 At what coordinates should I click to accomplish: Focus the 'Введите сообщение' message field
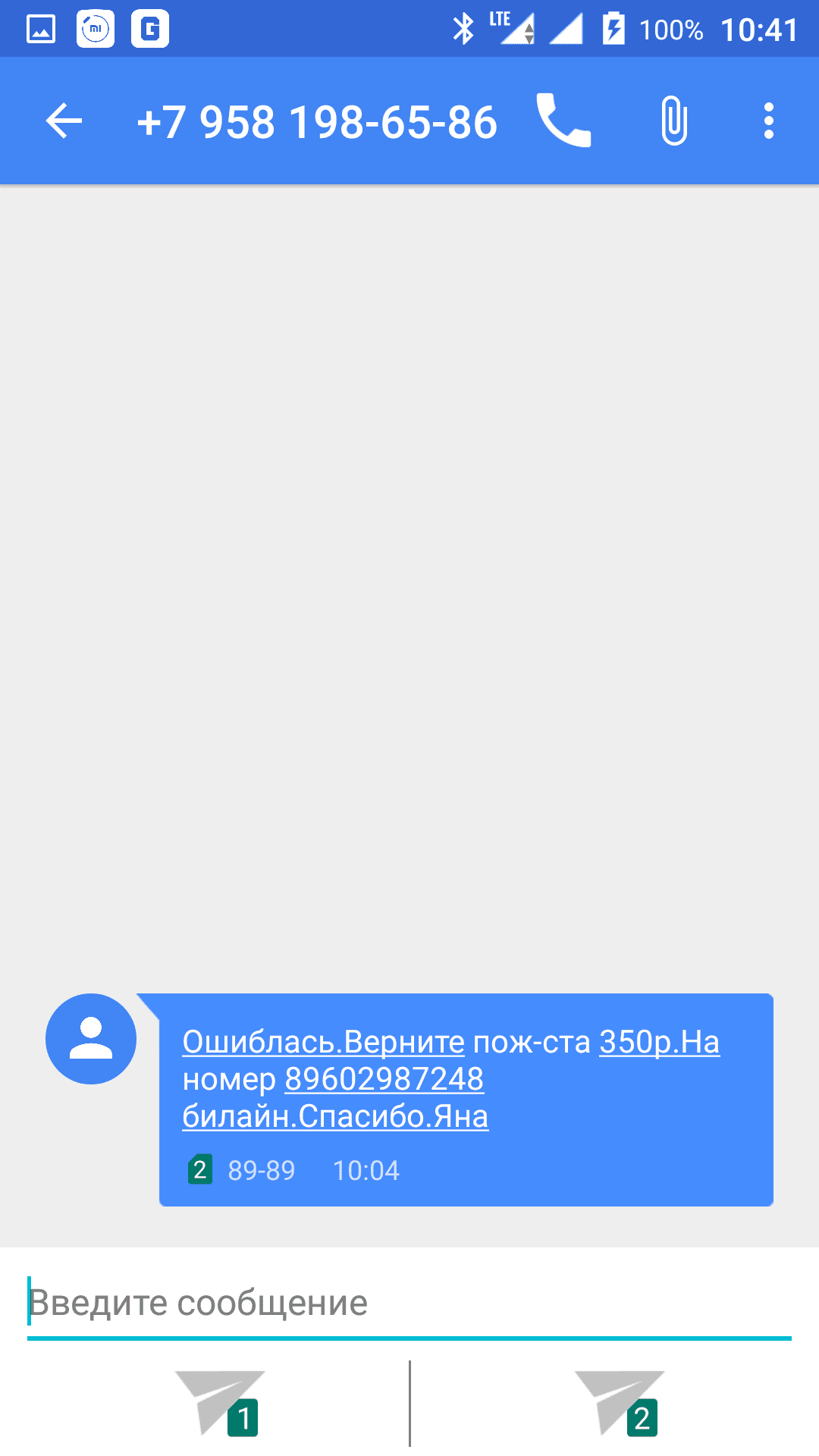pyautogui.click(x=409, y=1303)
